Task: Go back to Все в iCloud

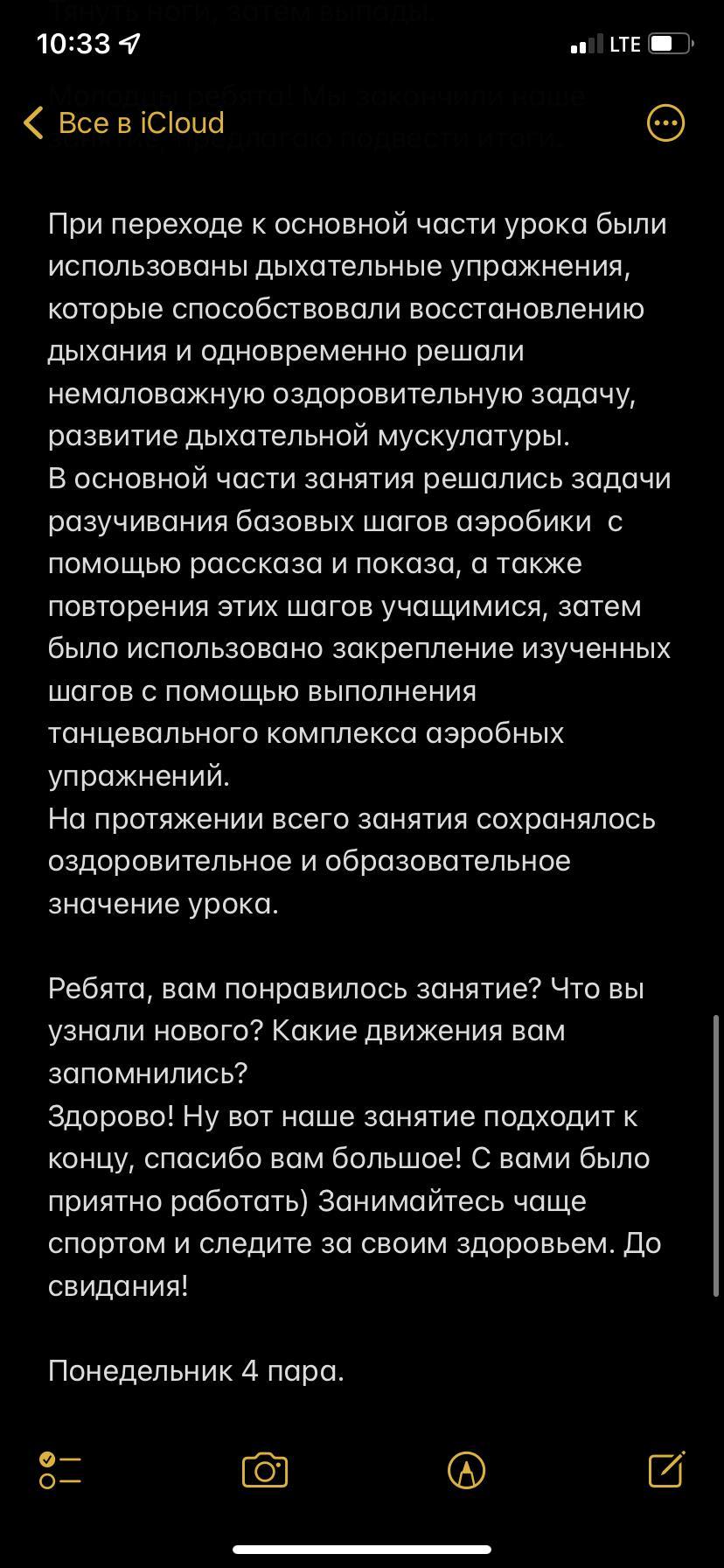Action: click(x=123, y=122)
